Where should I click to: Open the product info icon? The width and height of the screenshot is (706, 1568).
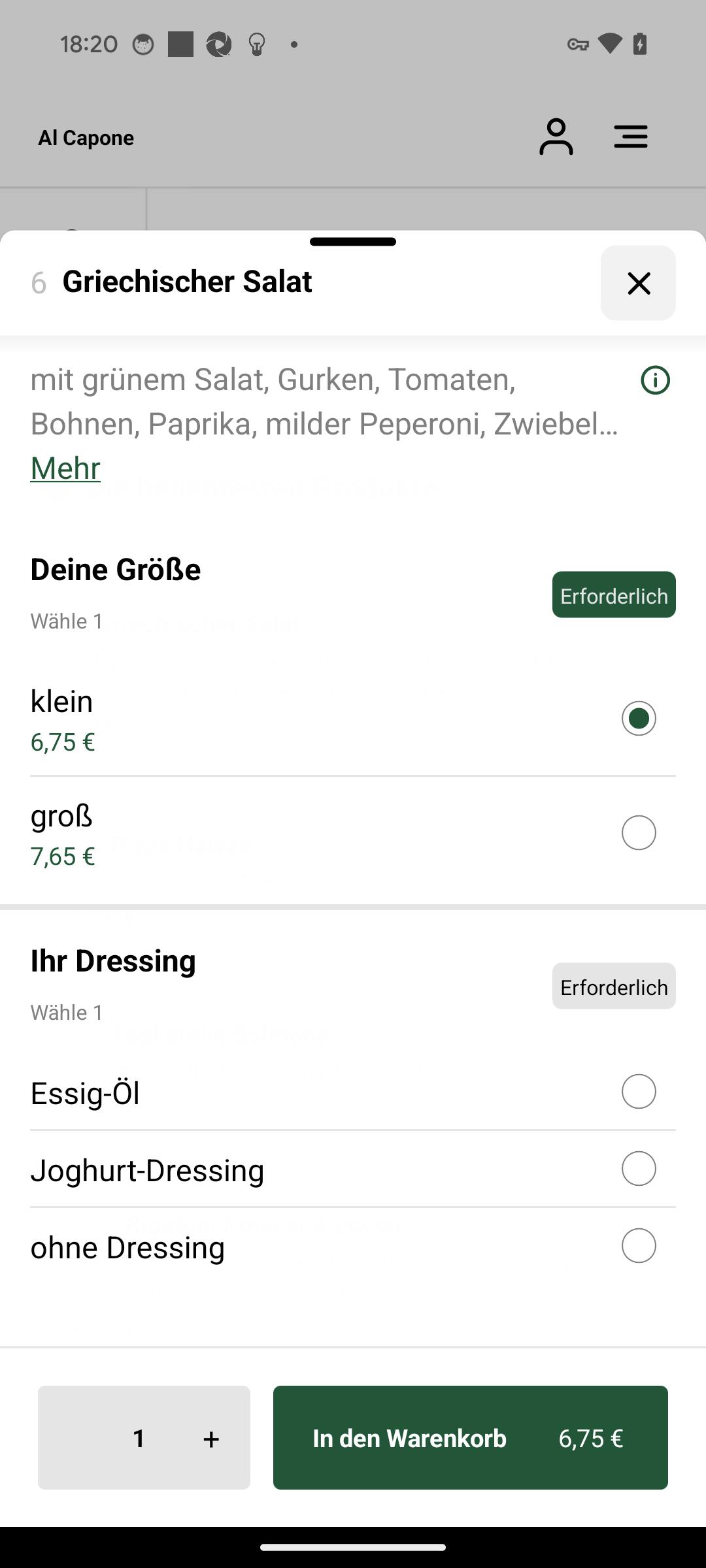[x=655, y=380]
